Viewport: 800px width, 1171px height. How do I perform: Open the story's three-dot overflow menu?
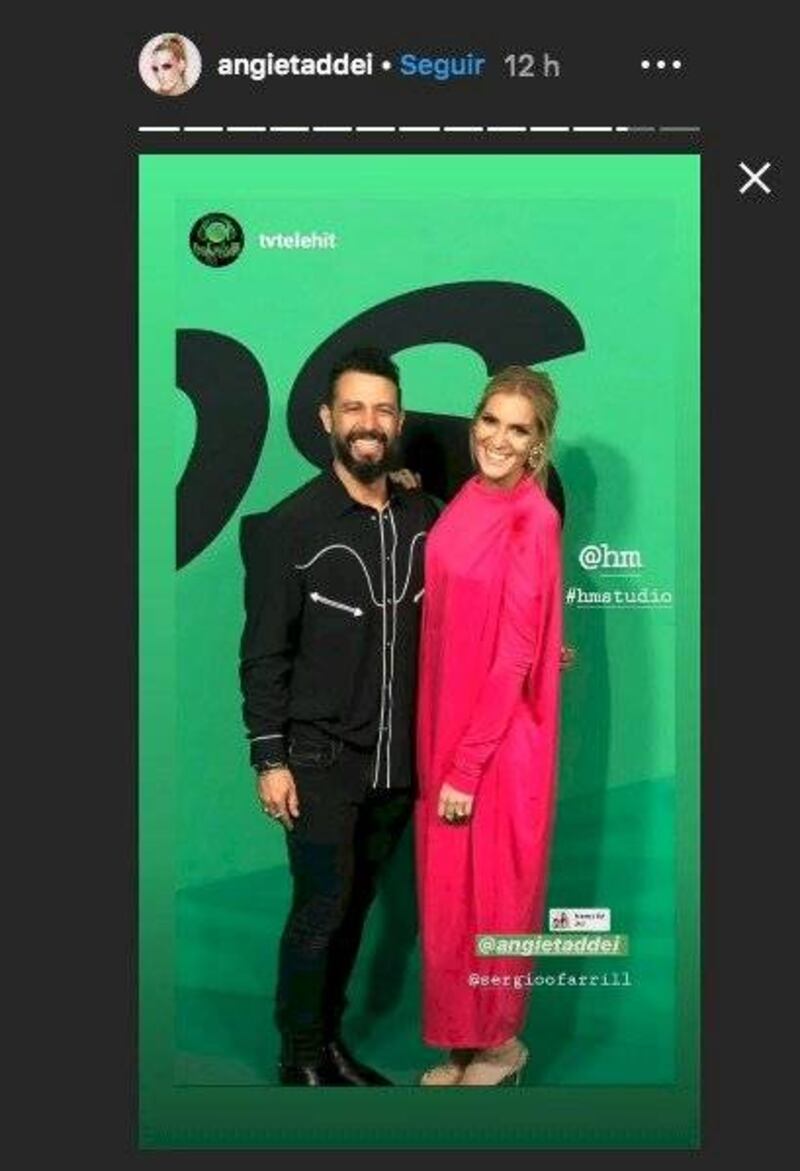[660, 66]
